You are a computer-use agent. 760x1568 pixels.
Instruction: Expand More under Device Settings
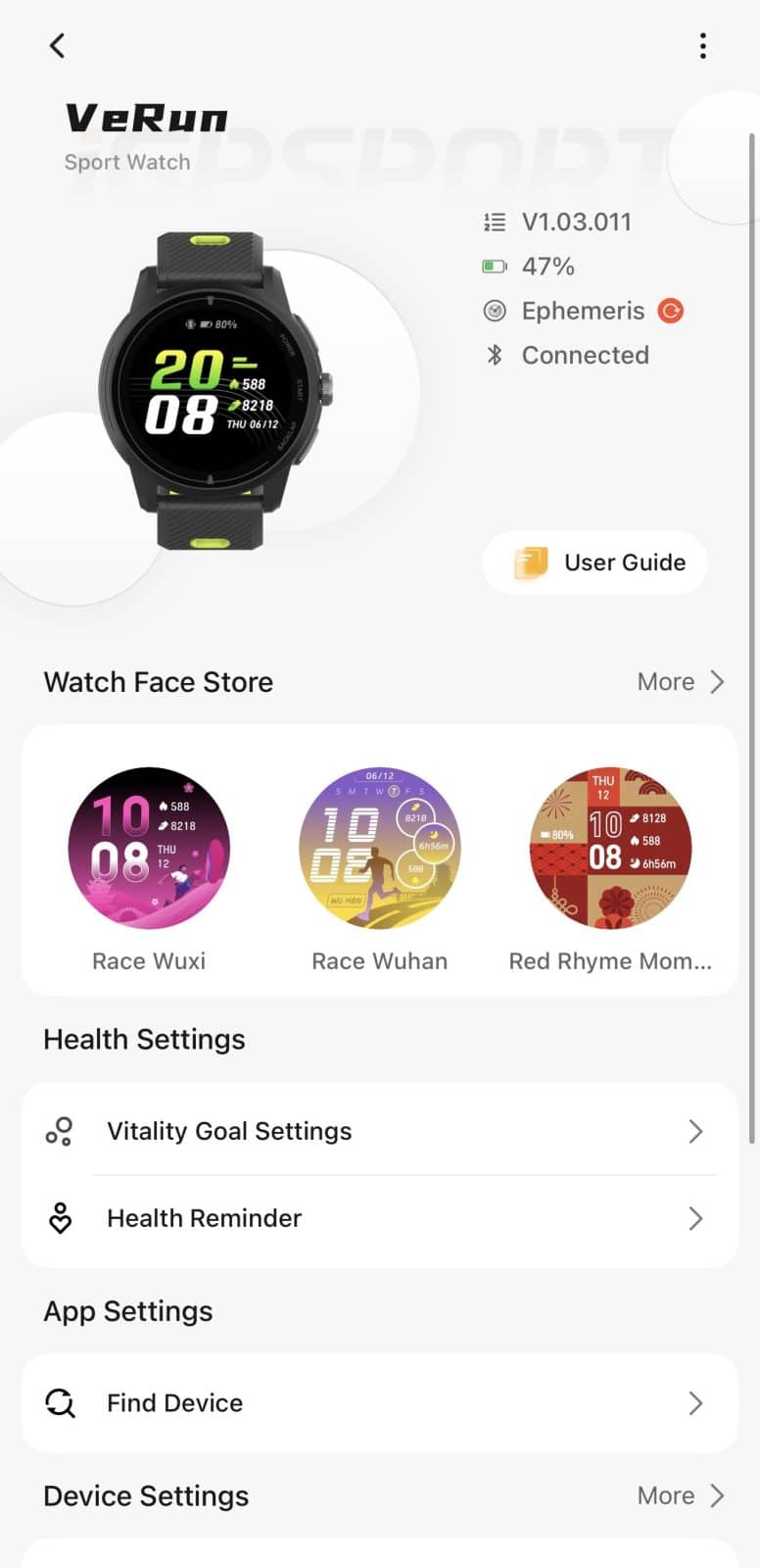coord(681,1495)
